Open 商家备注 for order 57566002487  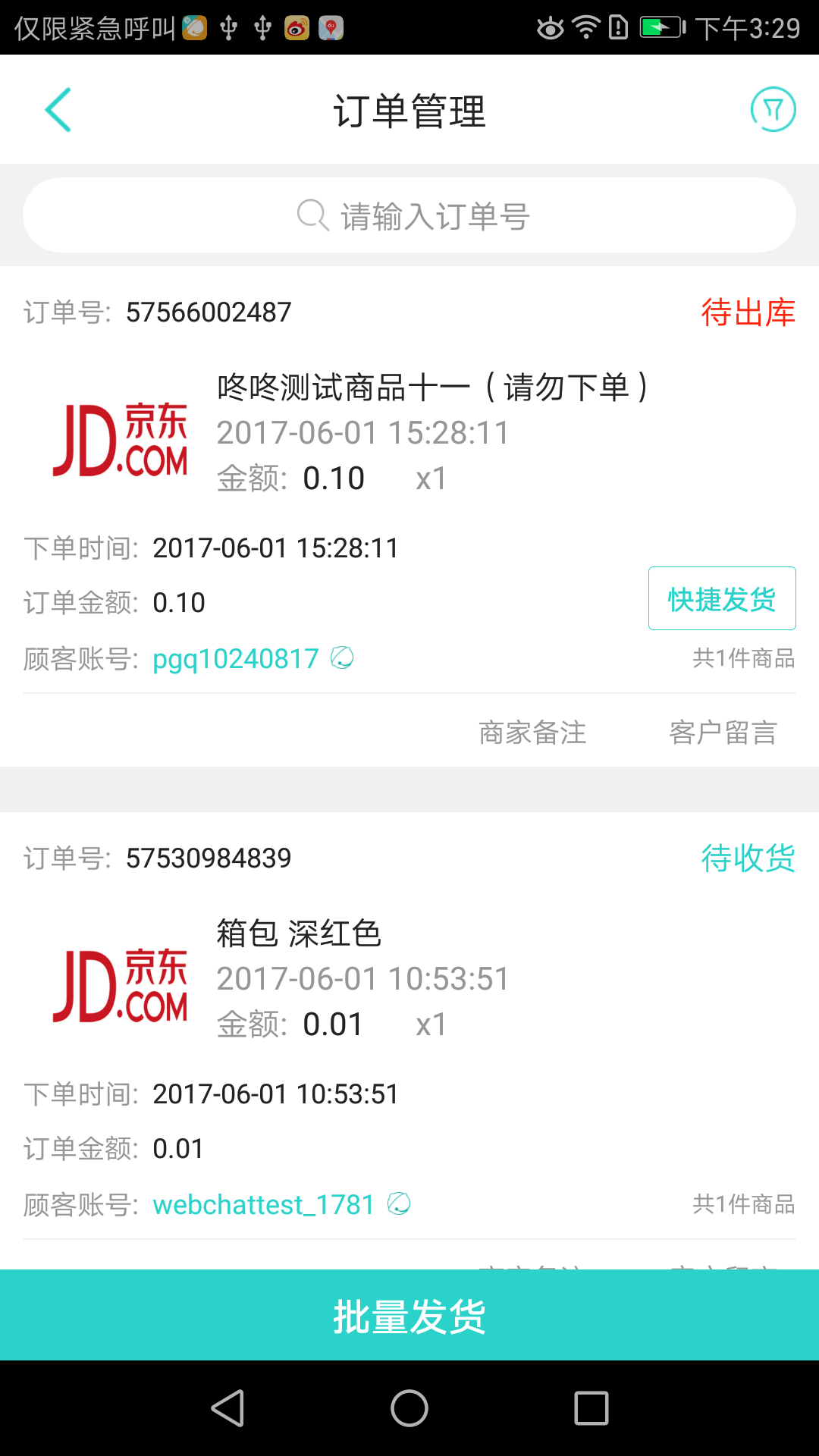pyautogui.click(x=532, y=733)
